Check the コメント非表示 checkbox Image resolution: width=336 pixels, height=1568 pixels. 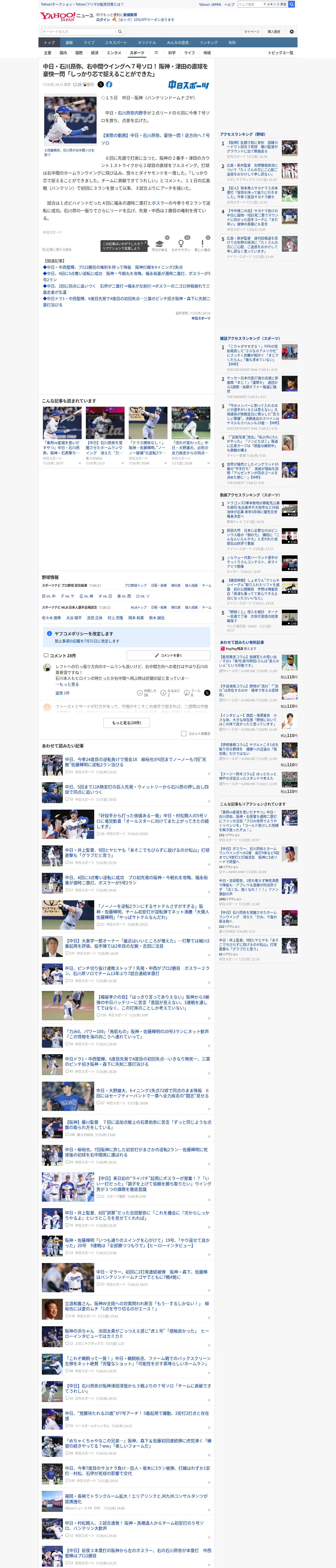click(x=183, y=734)
